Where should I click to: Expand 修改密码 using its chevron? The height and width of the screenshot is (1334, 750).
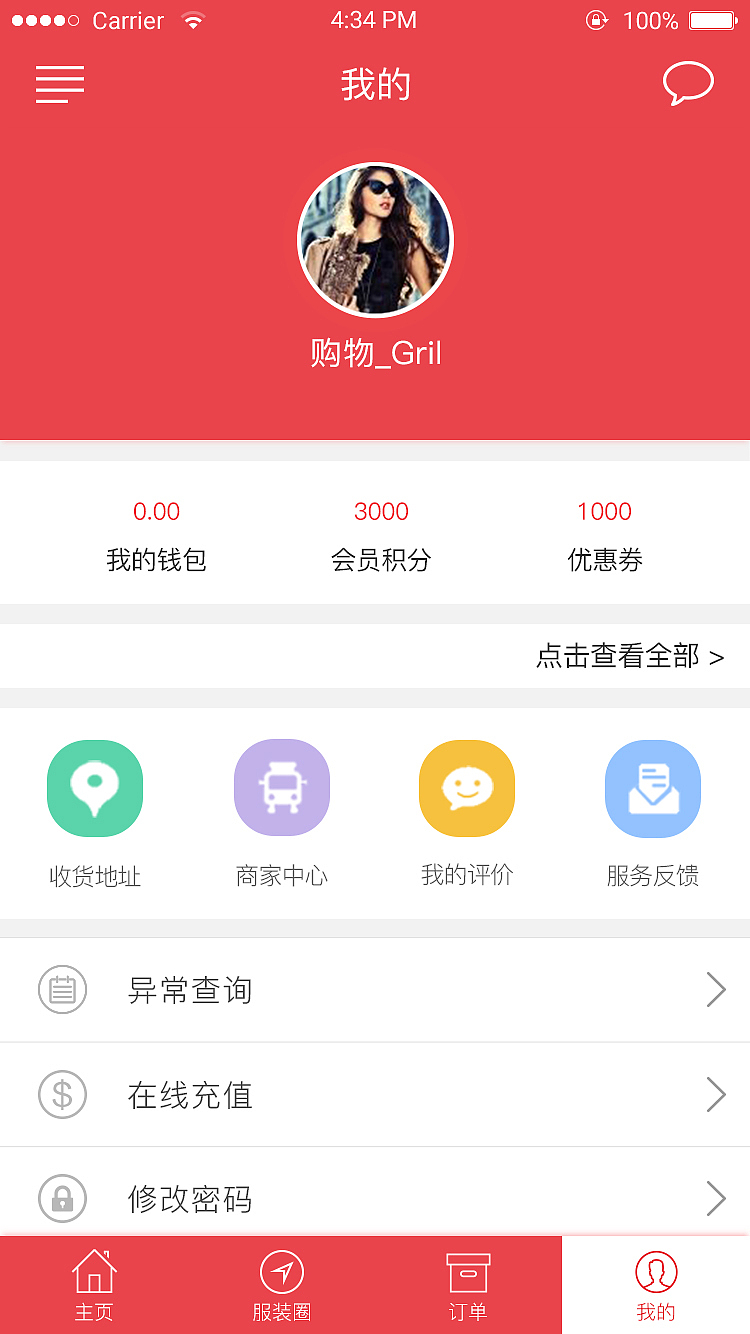[x=716, y=1198]
